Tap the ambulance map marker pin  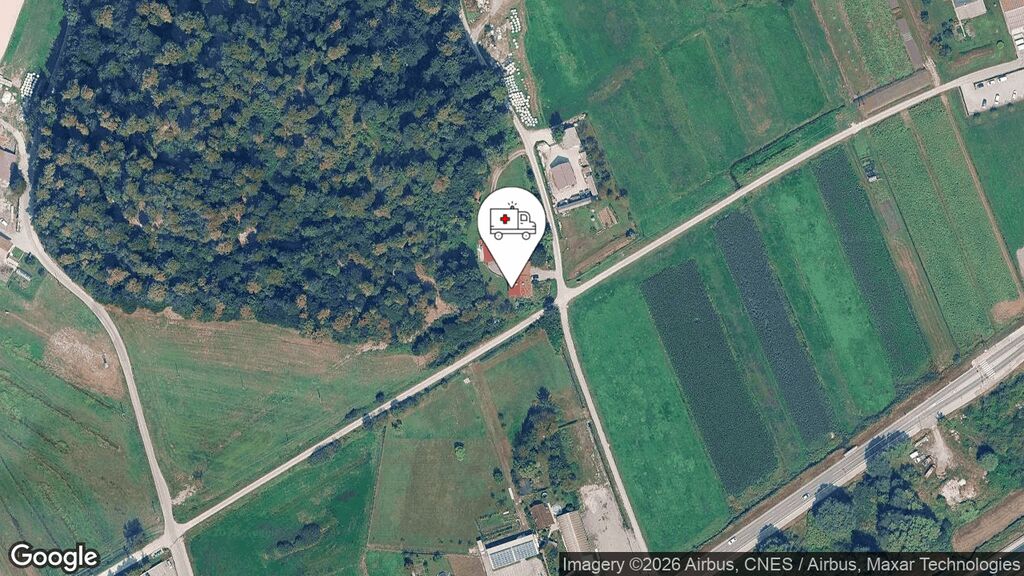[512, 224]
